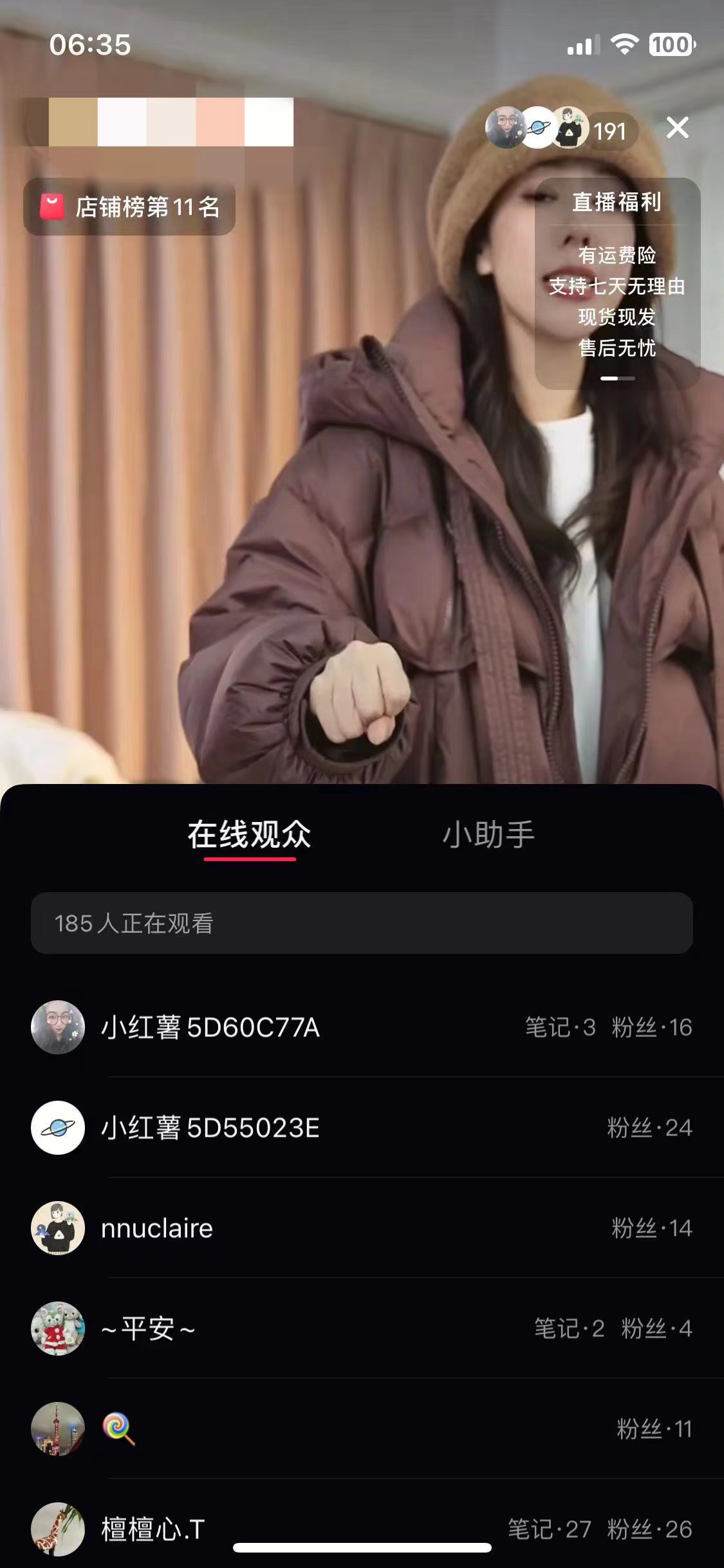This screenshot has height=1568, width=724.
Task: Open viewer 小红薯5D60C77A's profile
Action: click(x=210, y=1027)
